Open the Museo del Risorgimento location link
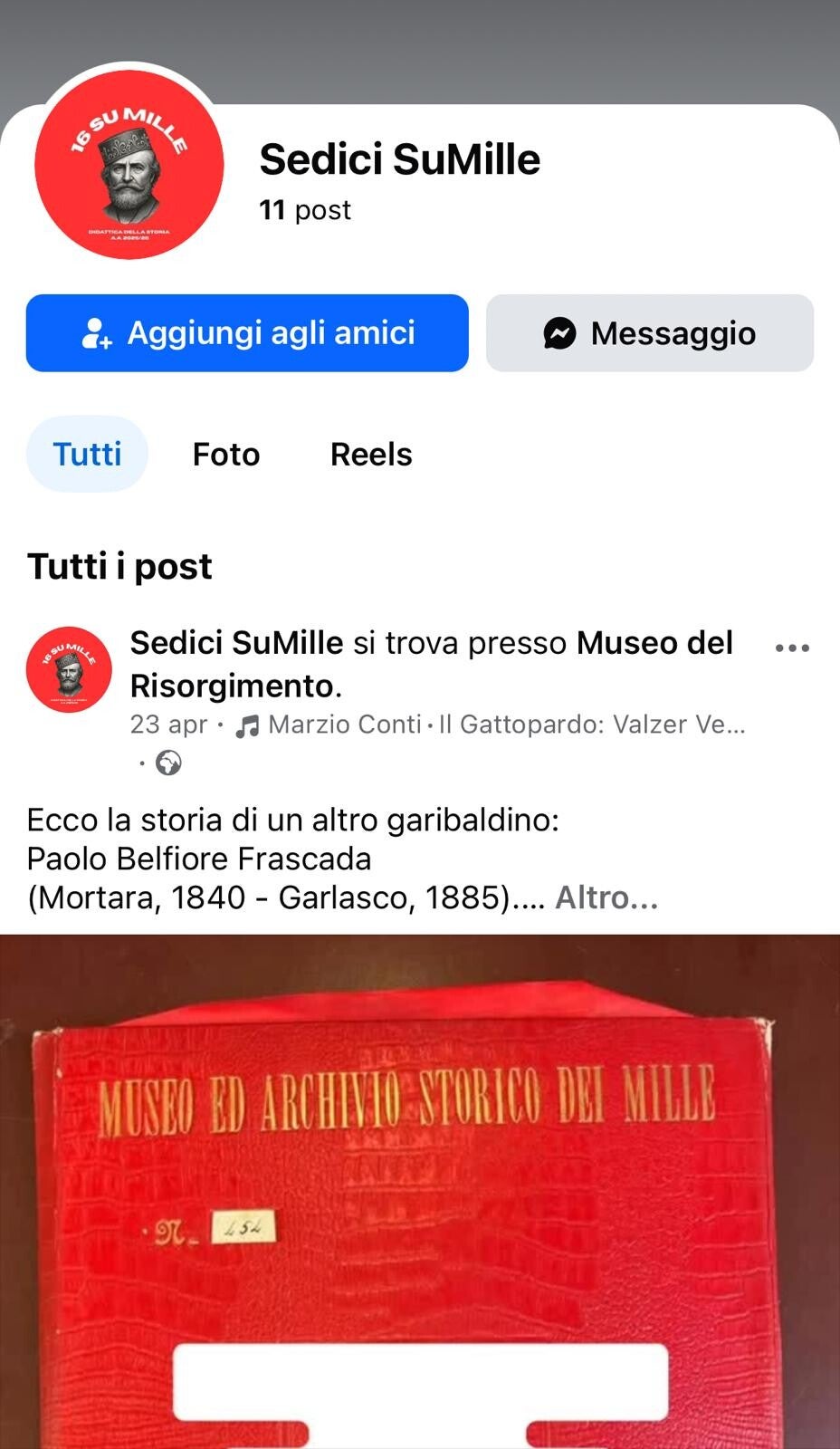The width and height of the screenshot is (840, 1449). 432,664
